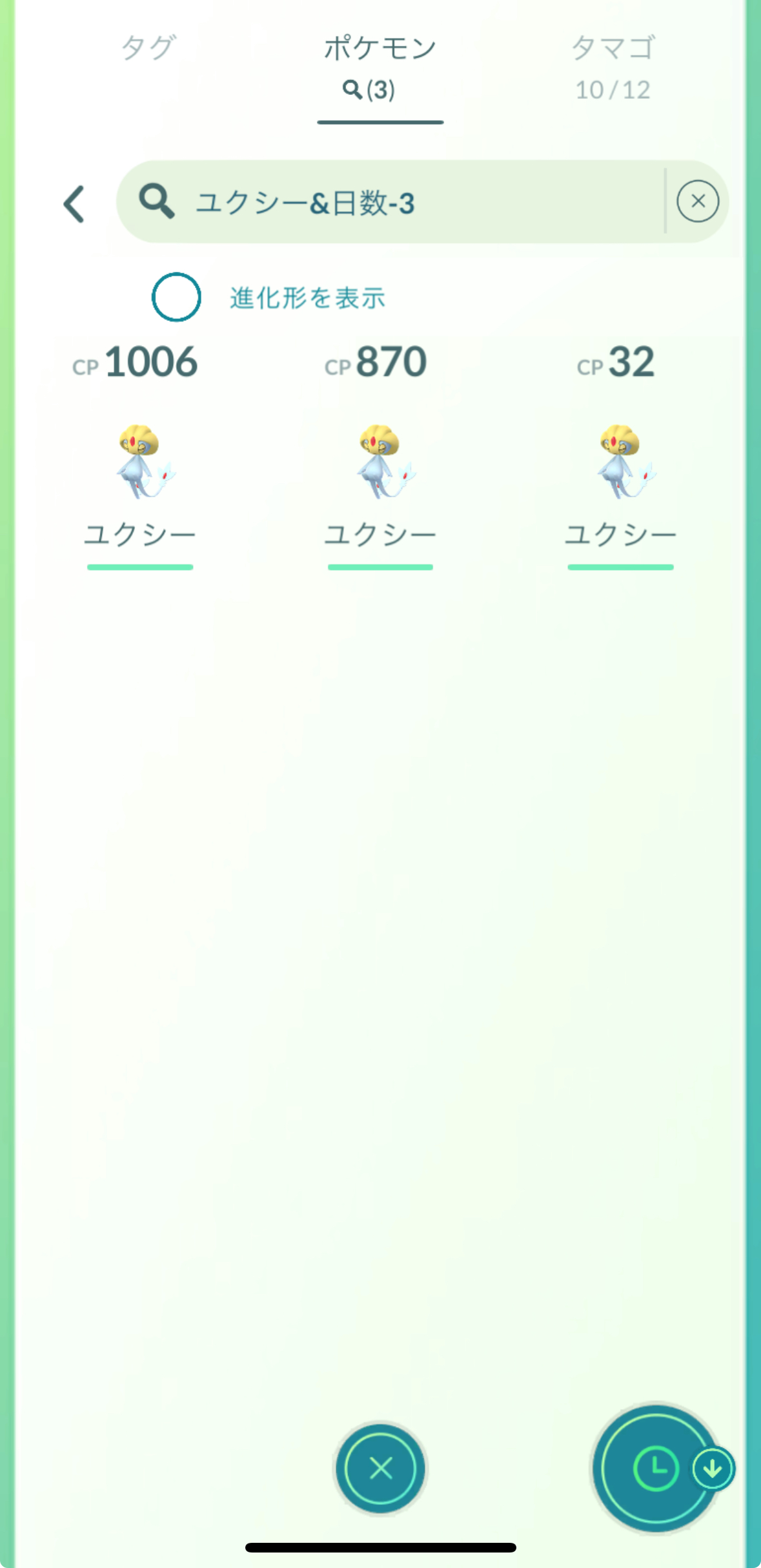
Task: Edit the search field ユクシー&日数-3
Action: tap(387, 203)
